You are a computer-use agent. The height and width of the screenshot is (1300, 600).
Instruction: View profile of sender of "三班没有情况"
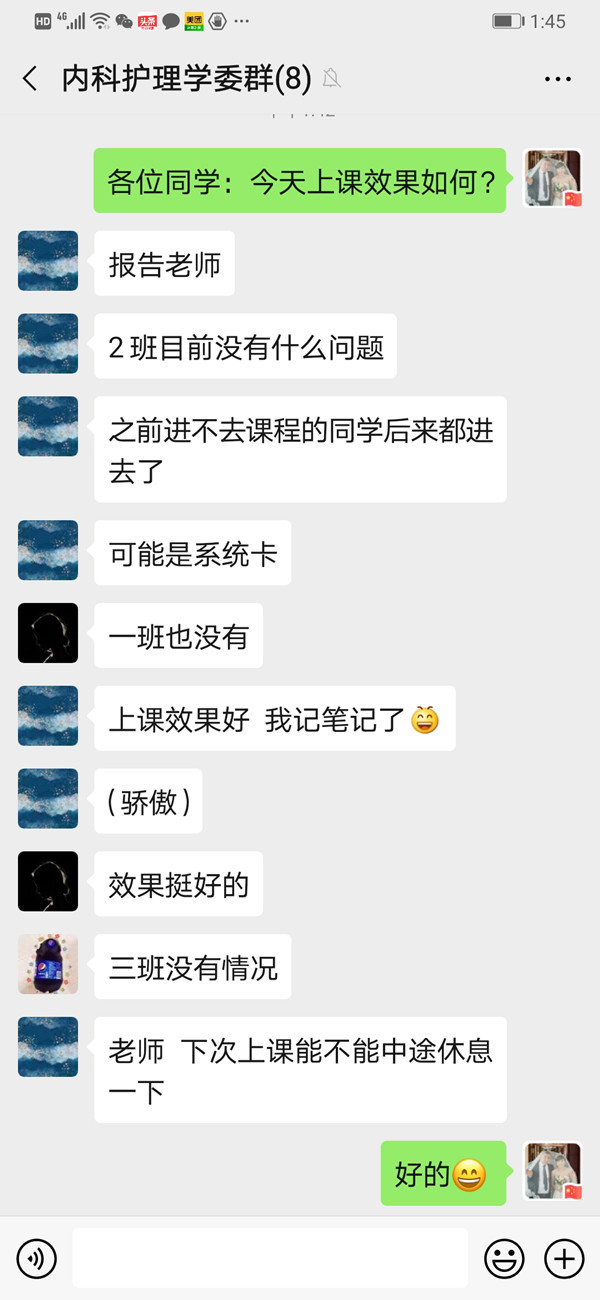coord(48,964)
